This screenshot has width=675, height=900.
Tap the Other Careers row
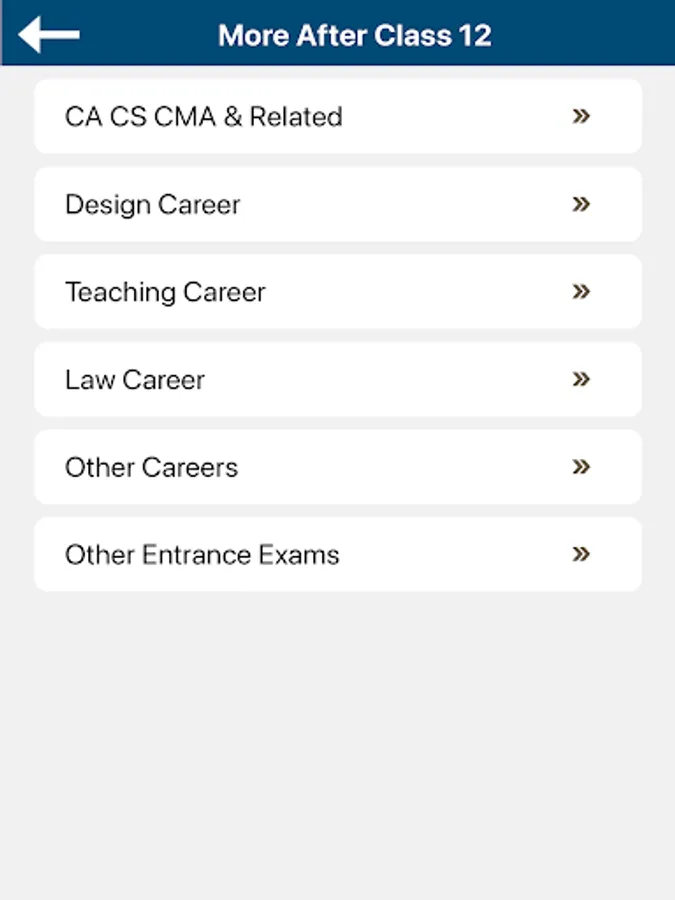pyautogui.click(x=337, y=467)
